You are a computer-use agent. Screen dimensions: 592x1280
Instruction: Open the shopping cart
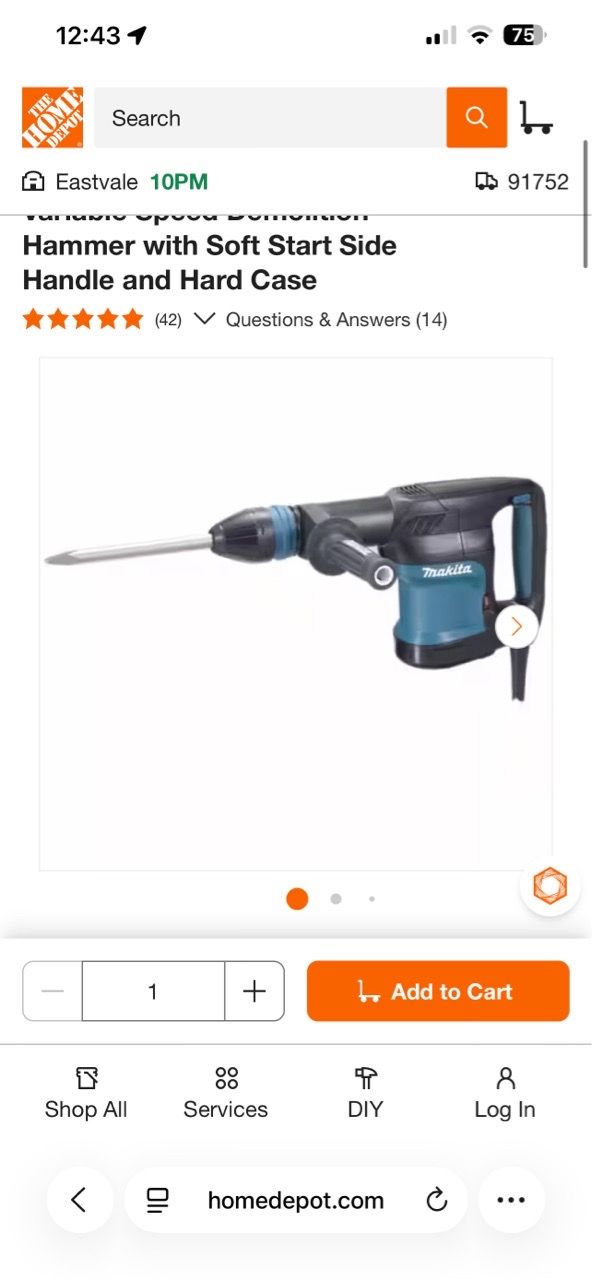pyautogui.click(x=536, y=118)
